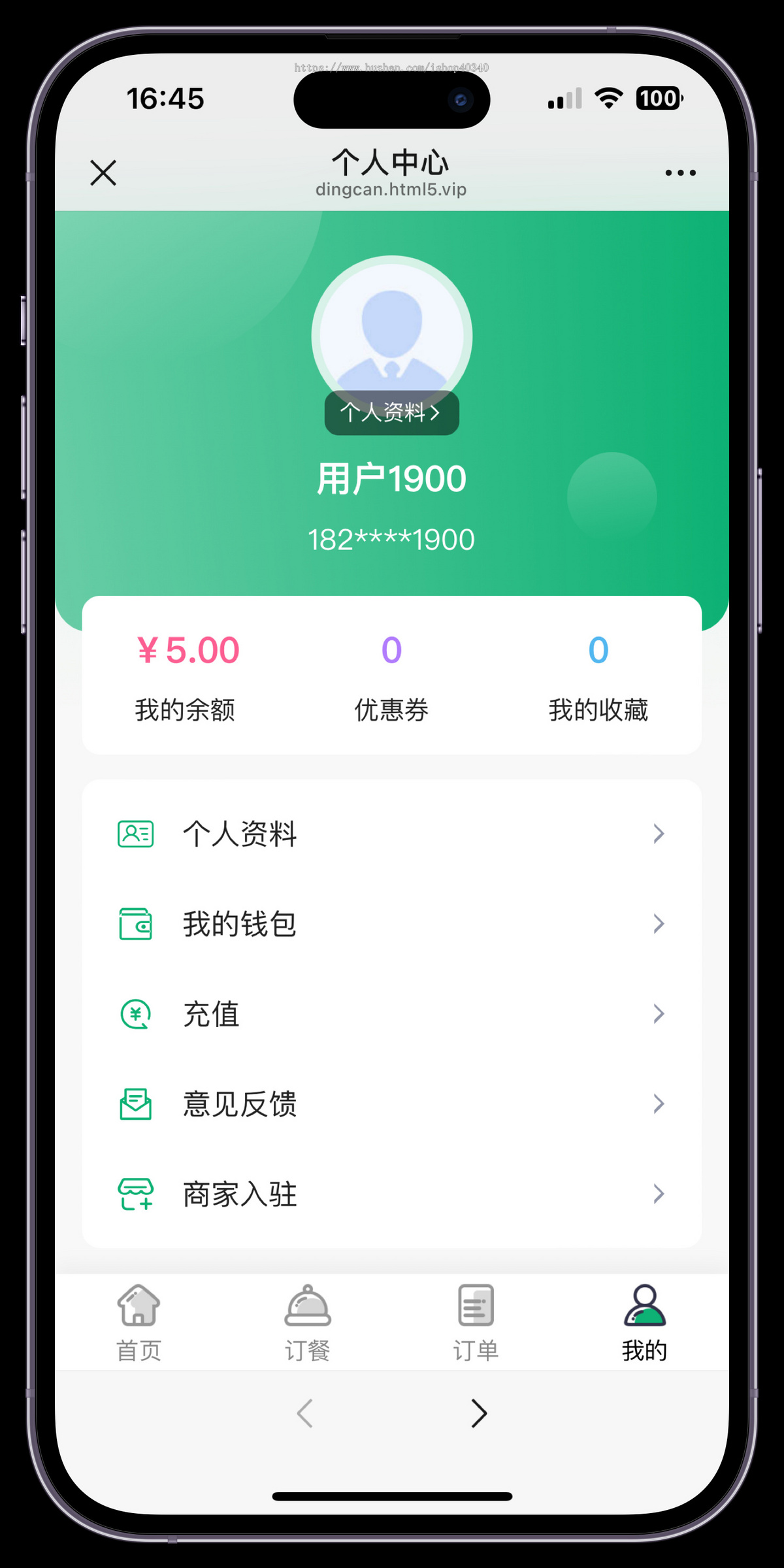The width and height of the screenshot is (784, 1568).
Task: Go to 充值 recharge
Action: tap(391, 1014)
